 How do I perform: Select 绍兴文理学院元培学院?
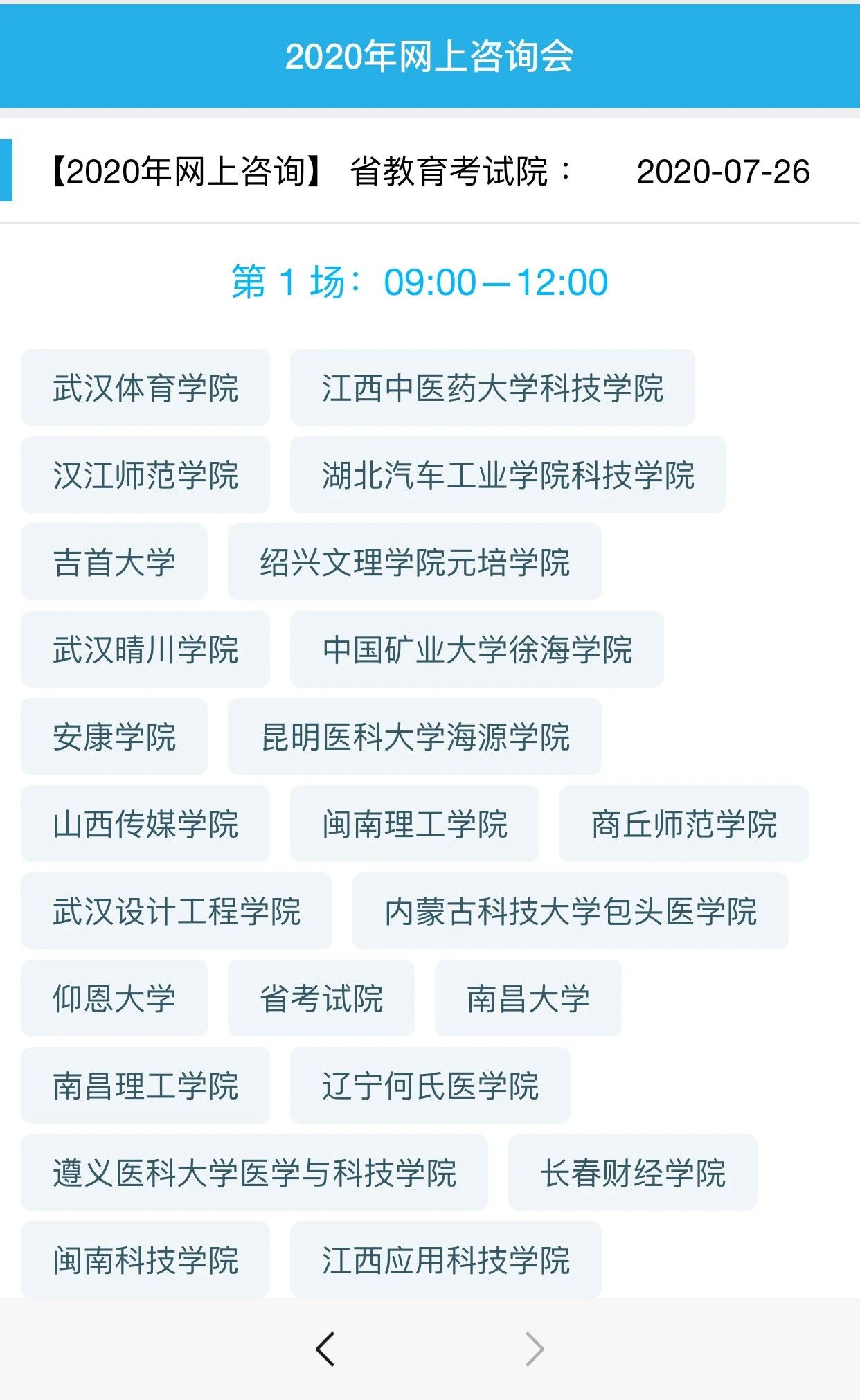click(414, 562)
